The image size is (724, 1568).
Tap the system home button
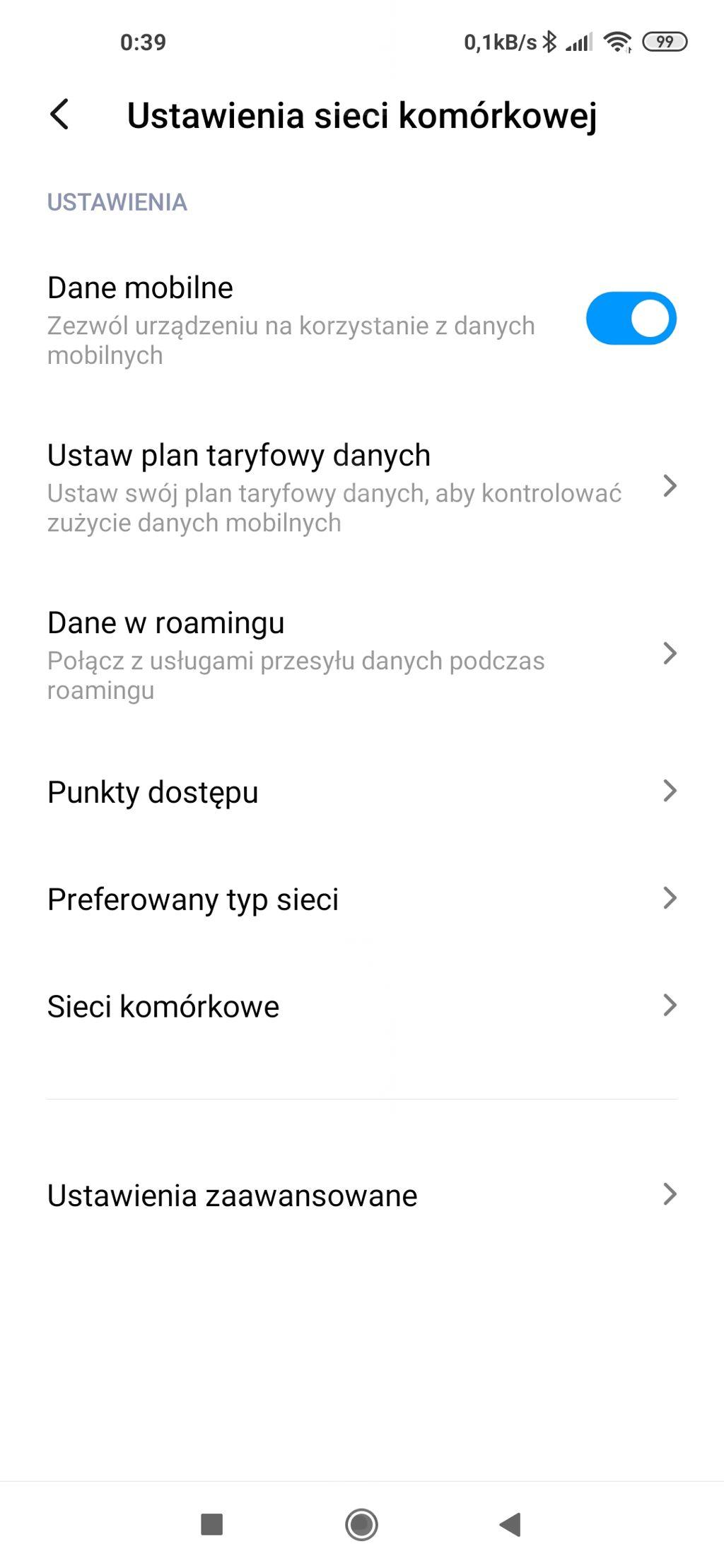coord(361,1524)
